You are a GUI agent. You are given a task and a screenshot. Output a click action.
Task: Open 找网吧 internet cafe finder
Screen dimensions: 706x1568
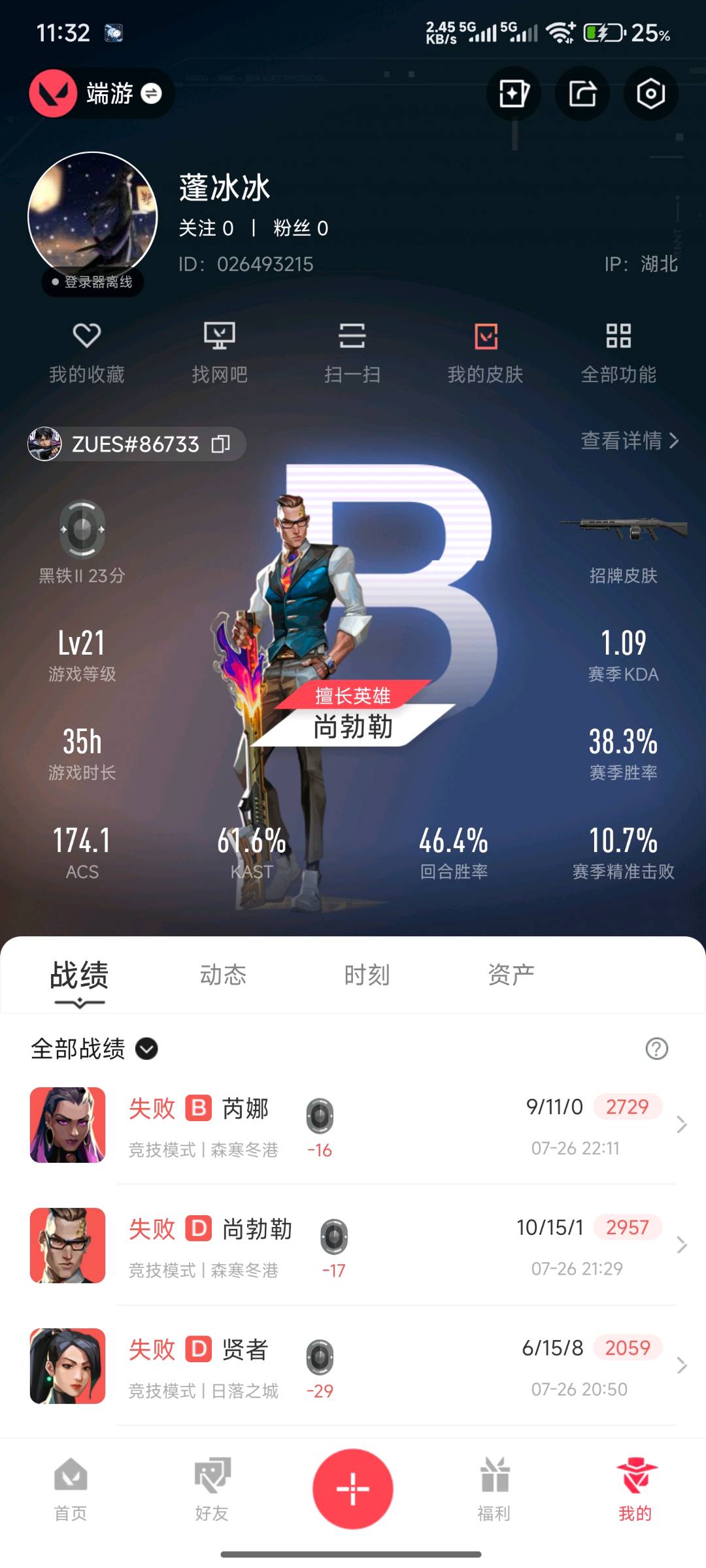220,353
